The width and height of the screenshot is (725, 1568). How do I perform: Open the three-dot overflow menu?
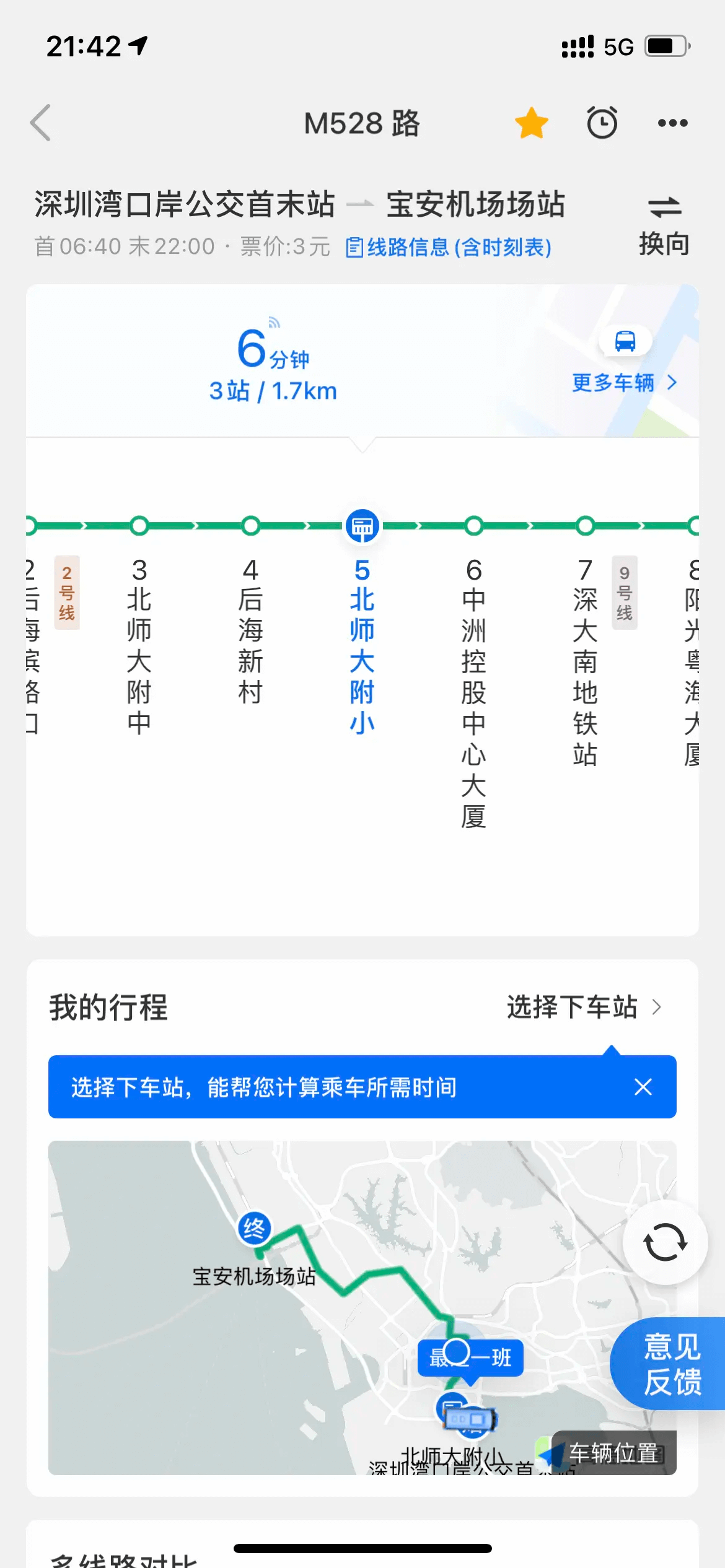point(672,123)
